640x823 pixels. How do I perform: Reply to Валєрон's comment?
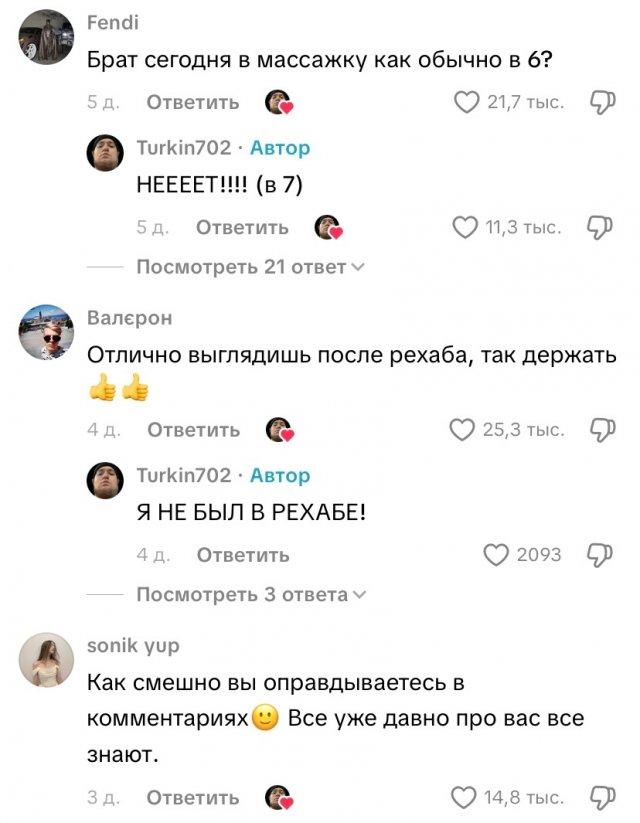(x=193, y=430)
